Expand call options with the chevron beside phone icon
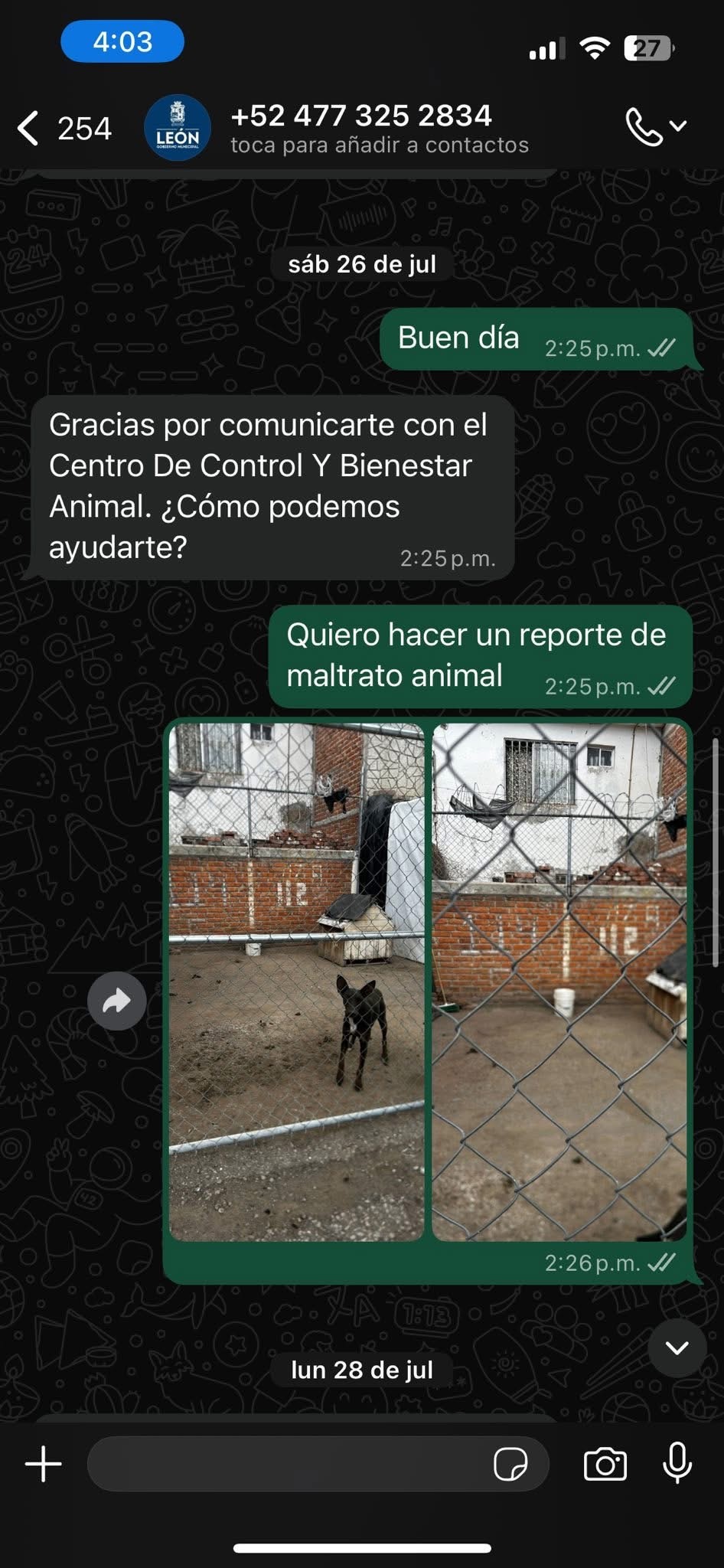The width and height of the screenshot is (724, 1568). click(x=678, y=125)
